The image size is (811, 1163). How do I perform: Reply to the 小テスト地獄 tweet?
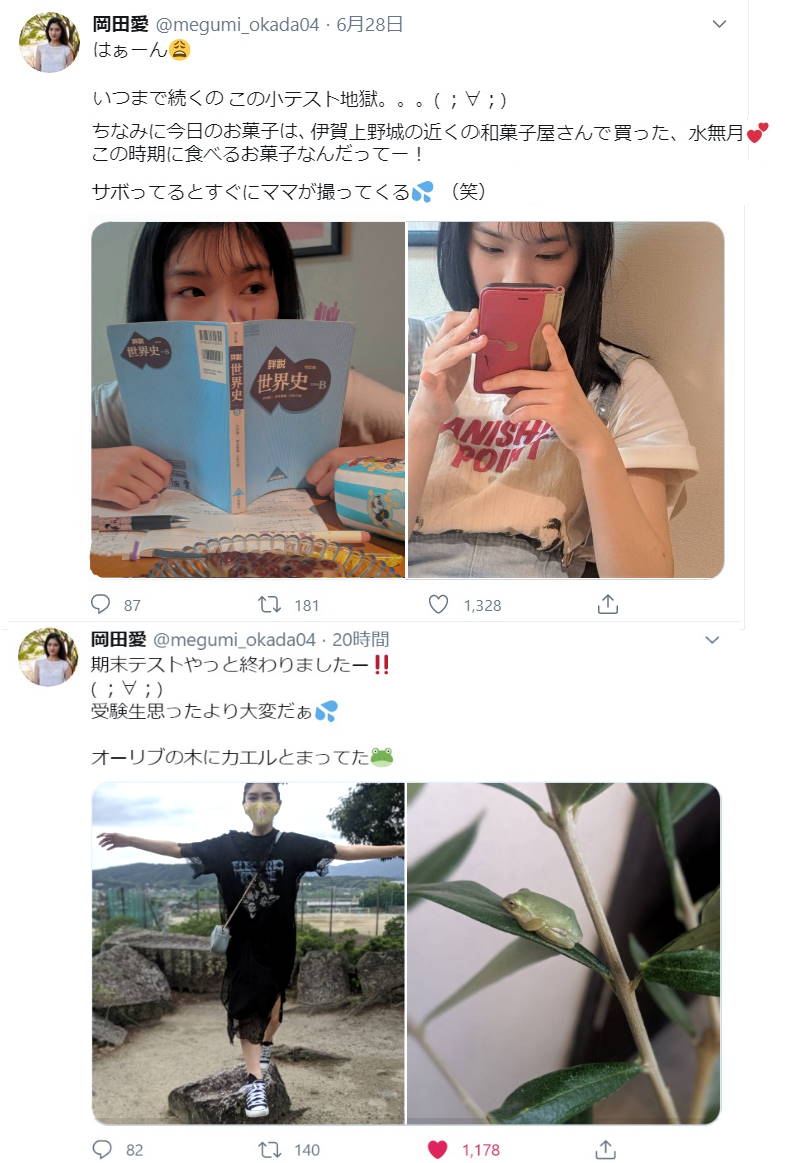click(x=101, y=604)
